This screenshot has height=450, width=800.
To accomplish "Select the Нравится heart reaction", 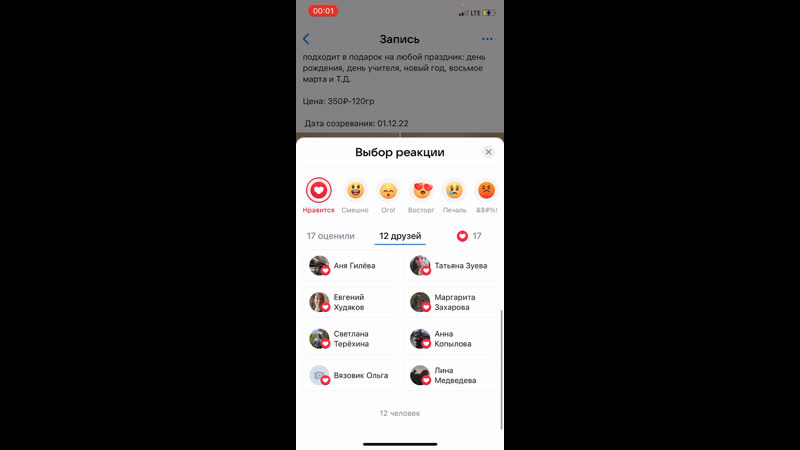I will [319, 190].
